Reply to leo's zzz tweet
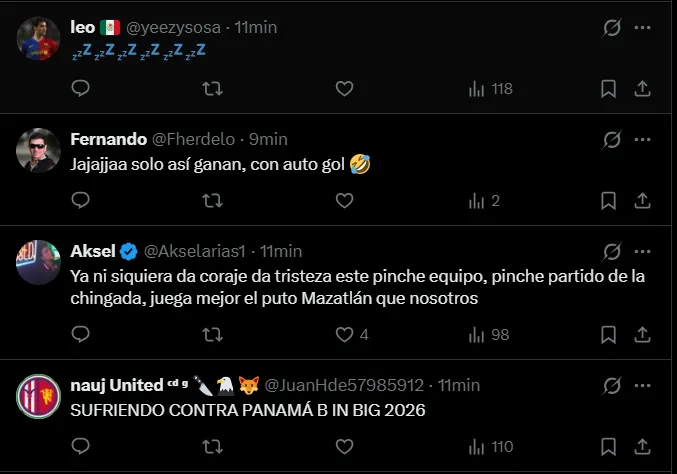The image size is (677, 474). point(82,89)
